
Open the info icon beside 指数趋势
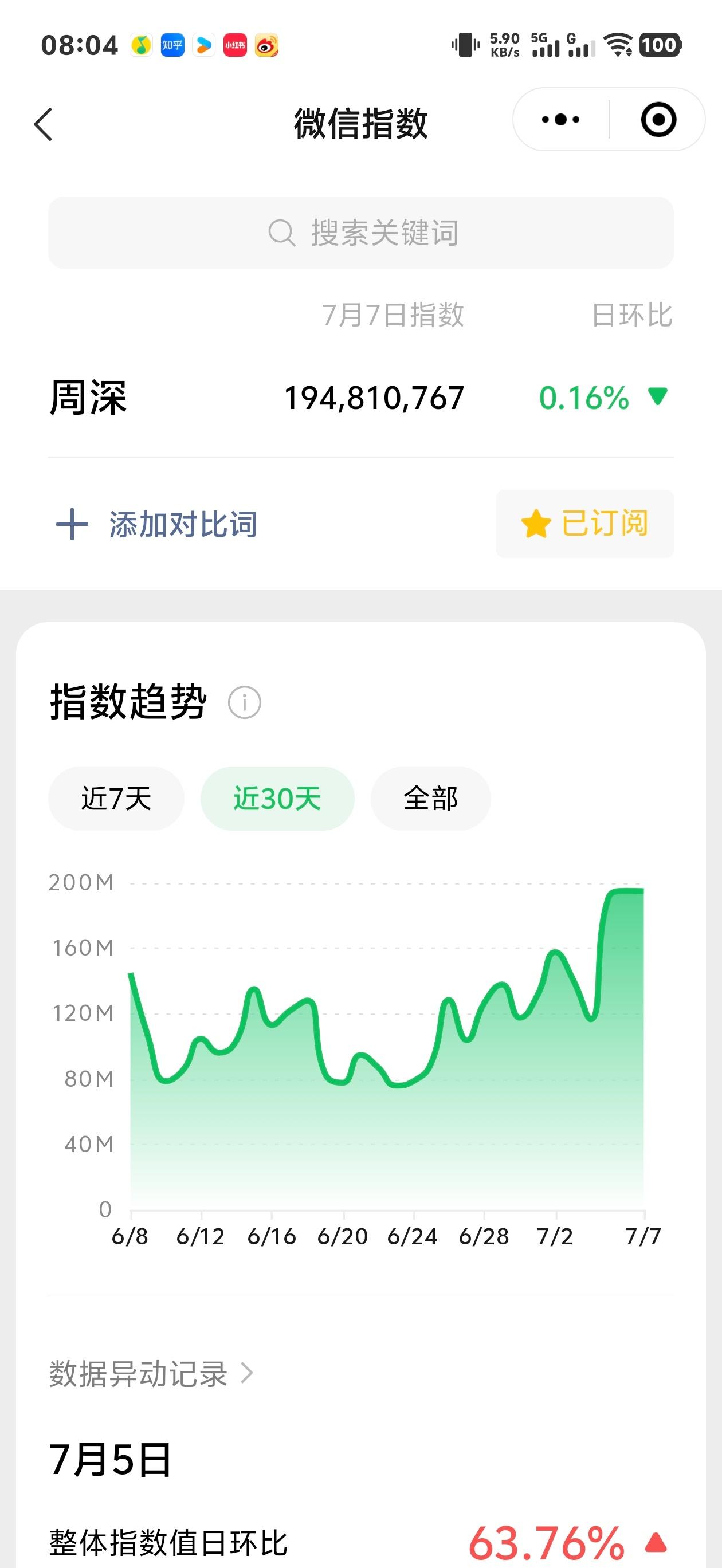pyautogui.click(x=244, y=702)
